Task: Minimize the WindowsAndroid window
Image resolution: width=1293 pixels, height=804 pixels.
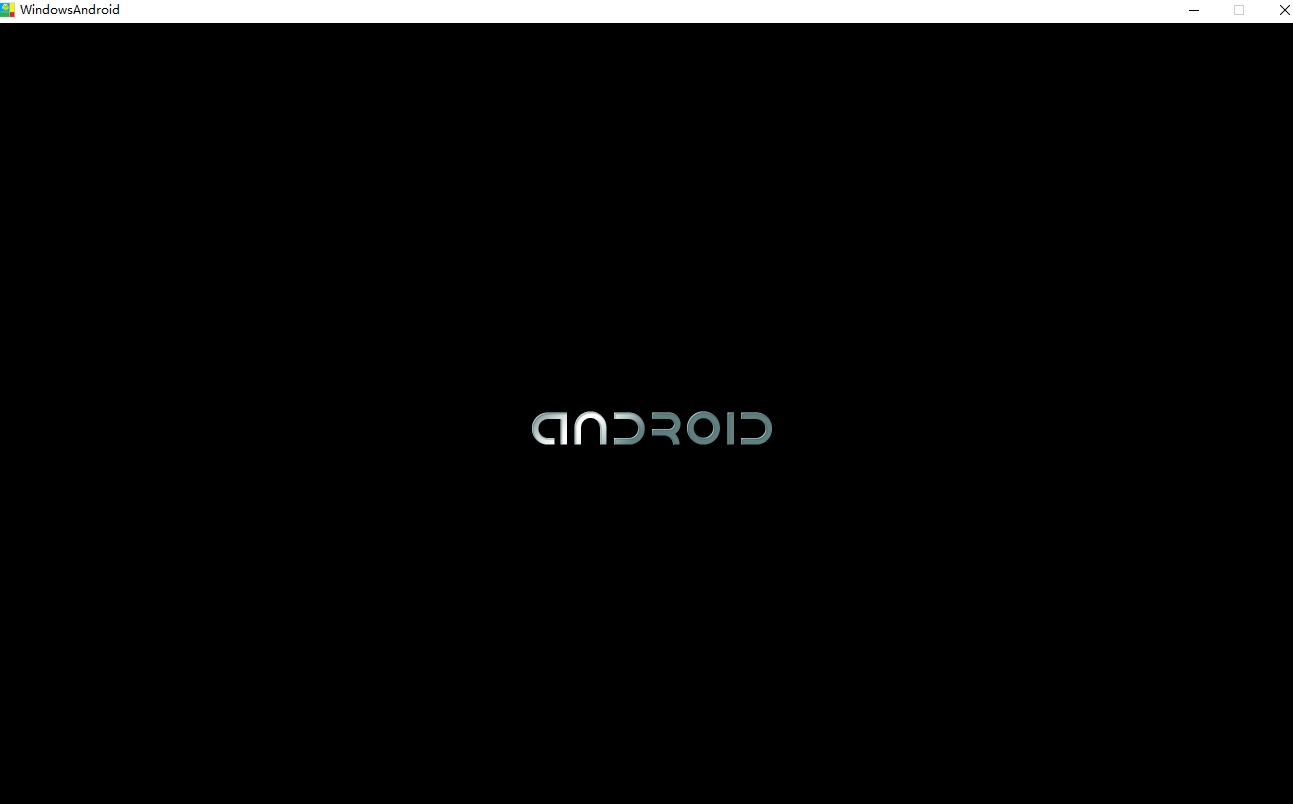Action: pyautogui.click(x=1194, y=10)
